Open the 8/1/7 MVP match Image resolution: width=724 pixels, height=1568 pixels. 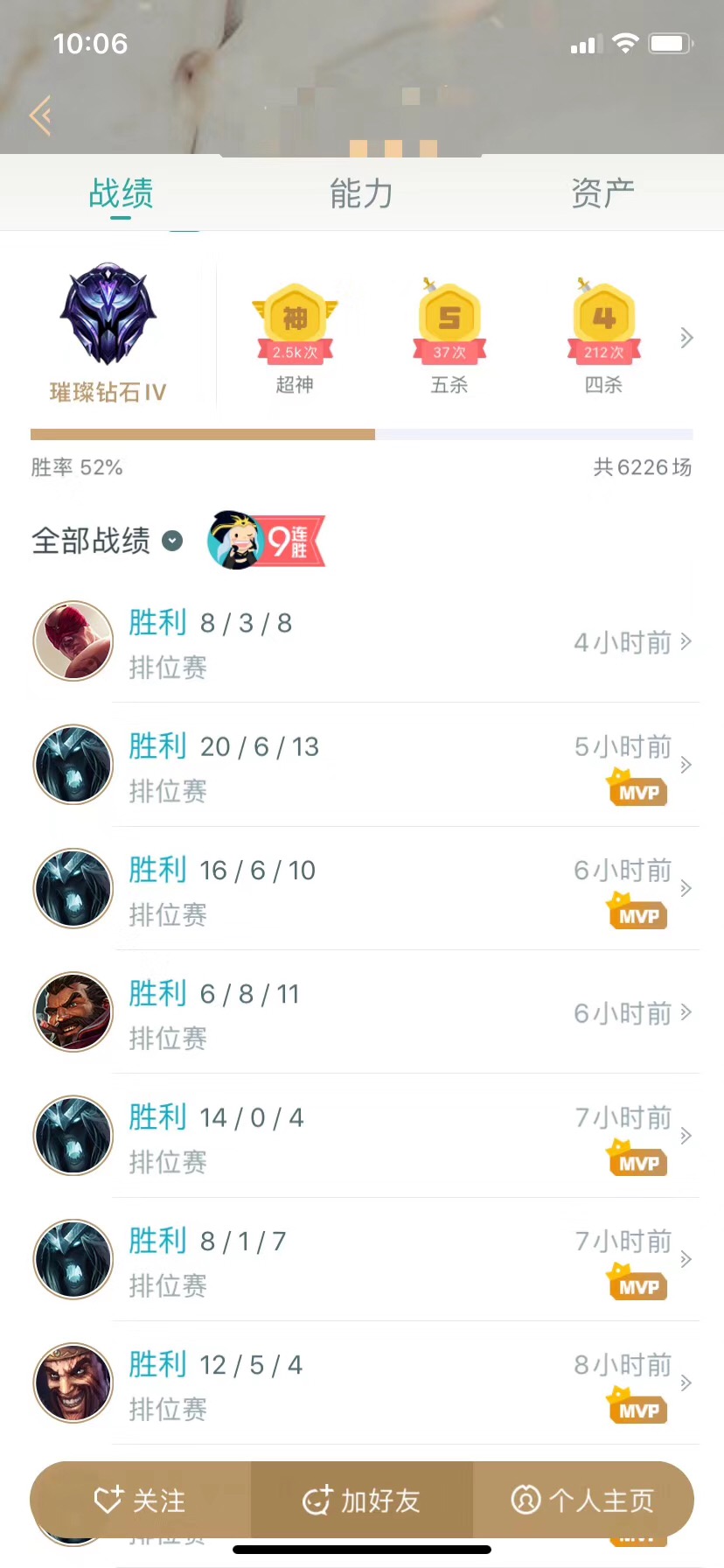[362, 1260]
